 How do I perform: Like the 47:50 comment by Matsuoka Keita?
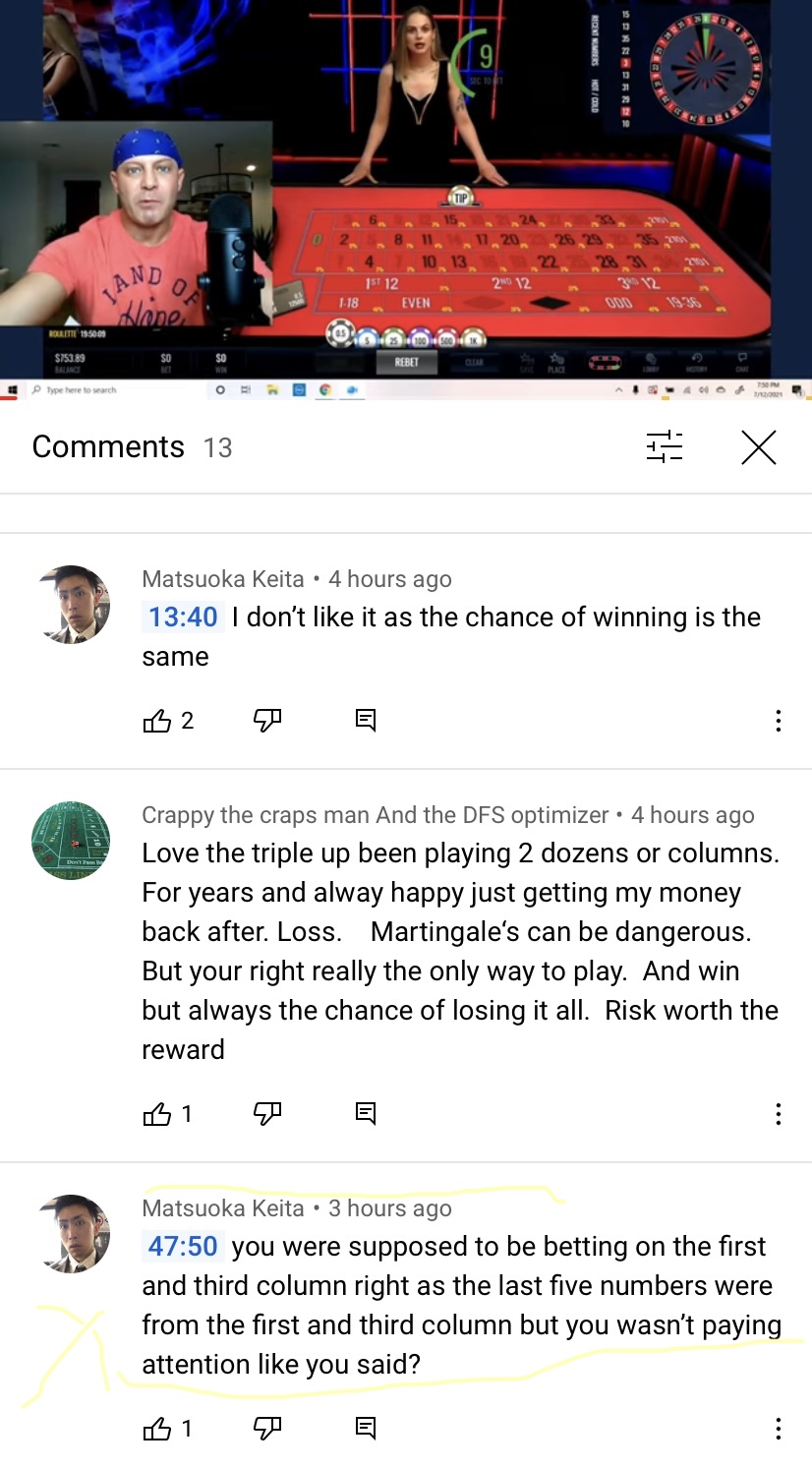pyautogui.click(x=157, y=1429)
